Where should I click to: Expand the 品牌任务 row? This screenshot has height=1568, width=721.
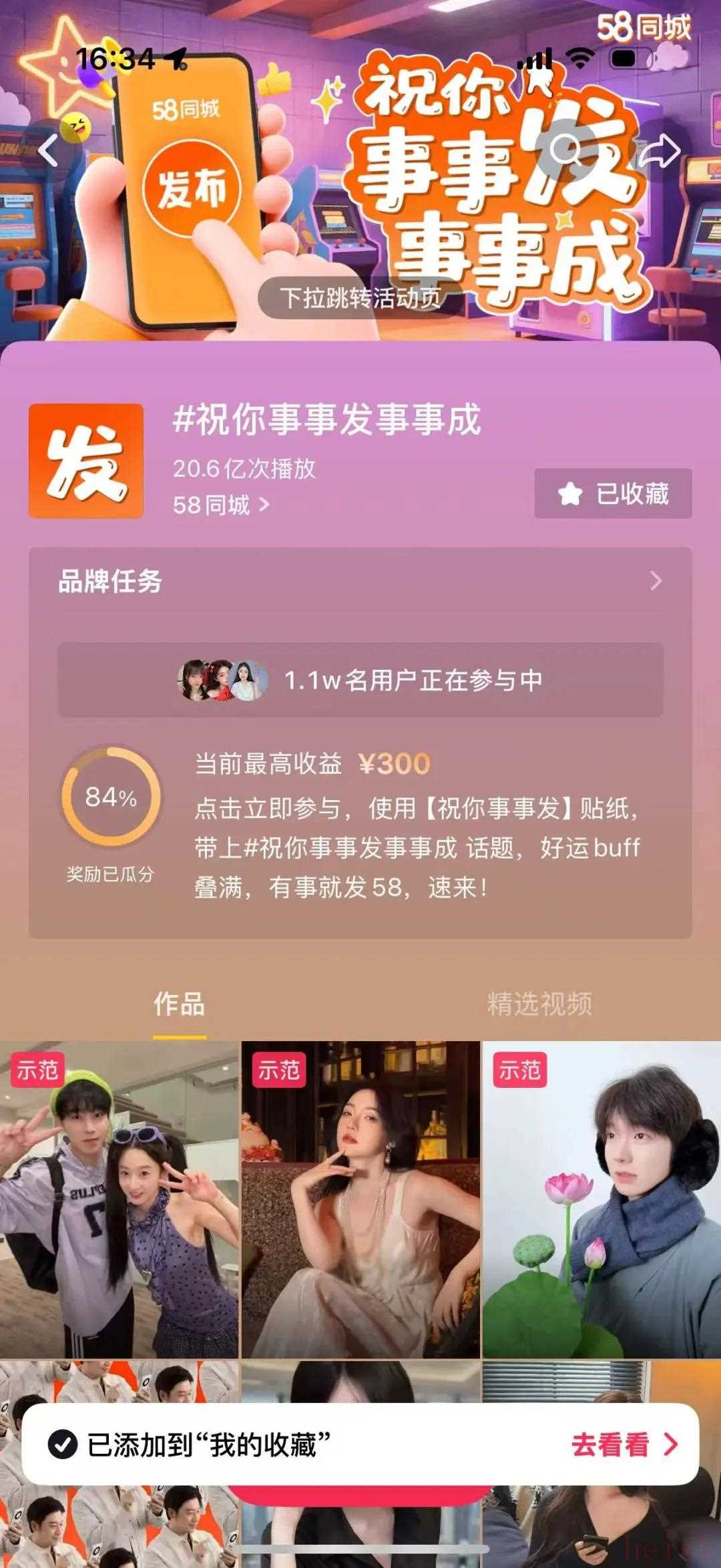360,581
